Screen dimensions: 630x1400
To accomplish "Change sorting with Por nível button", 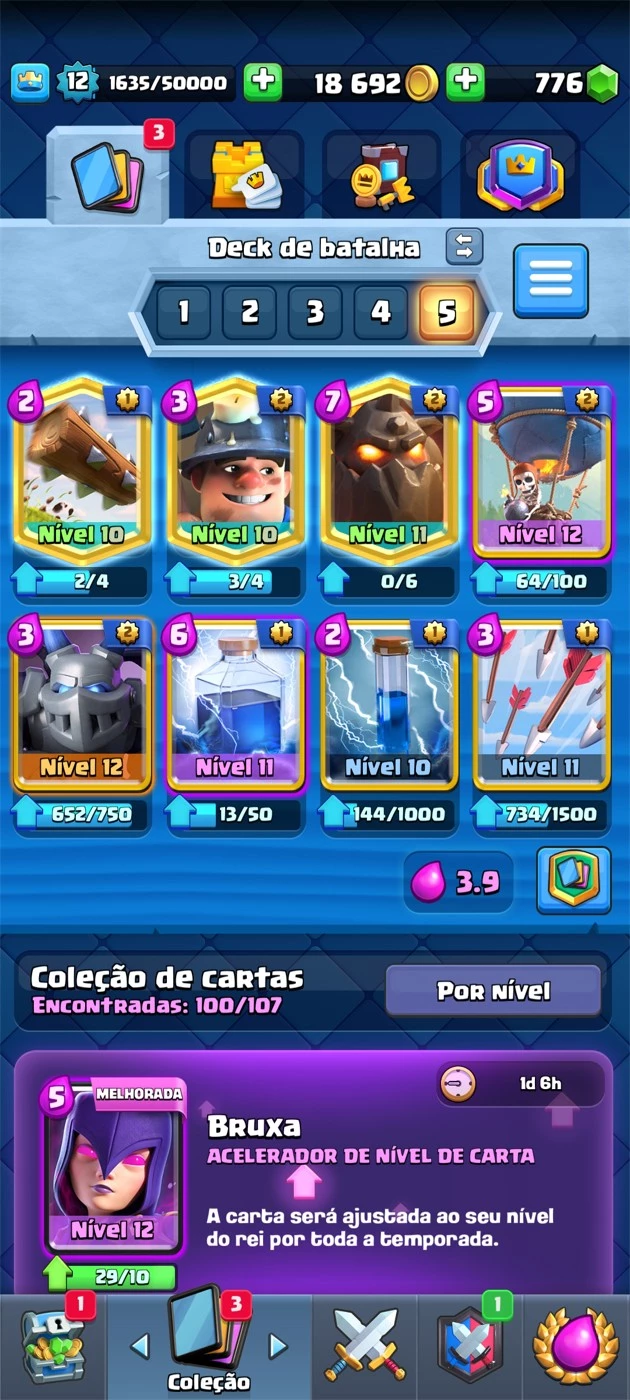I will [x=493, y=991].
